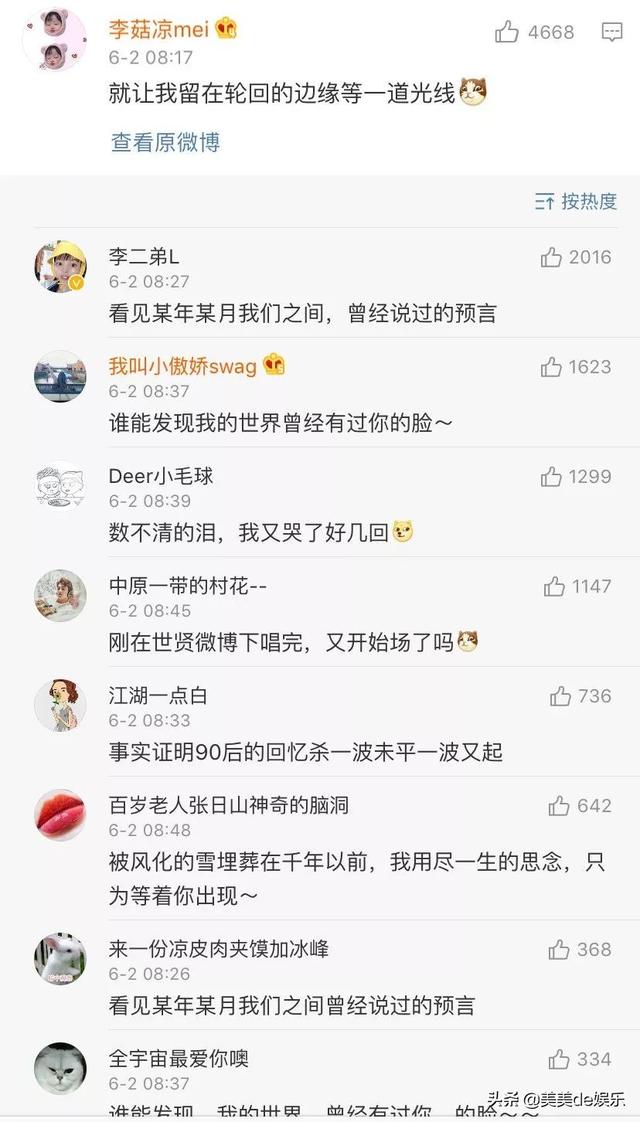Like 全宇宙最爱你噢's comment

click(x=559, y=1059)
